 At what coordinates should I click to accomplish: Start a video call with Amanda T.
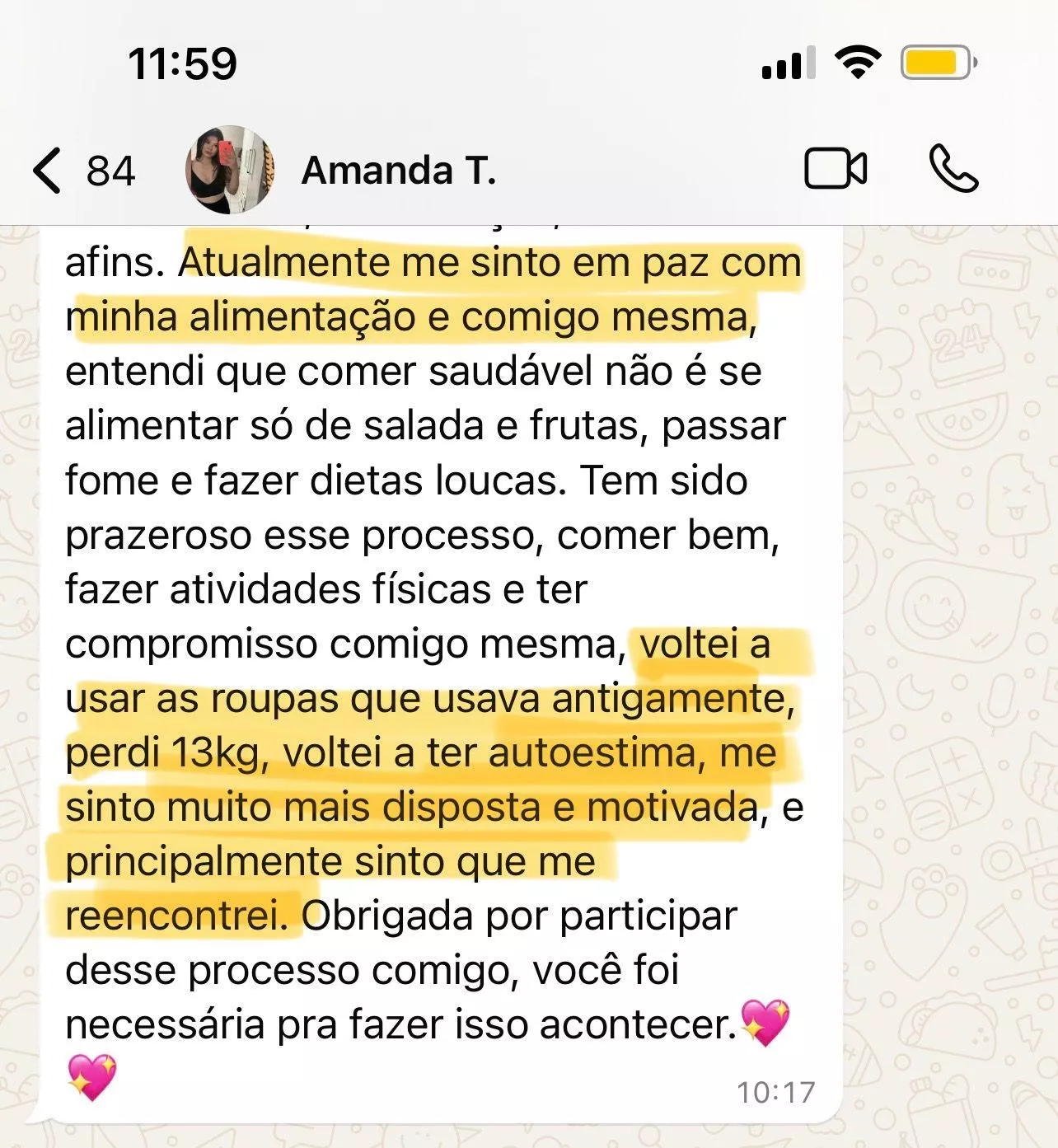pyautogui.click(x=835, y=169)
